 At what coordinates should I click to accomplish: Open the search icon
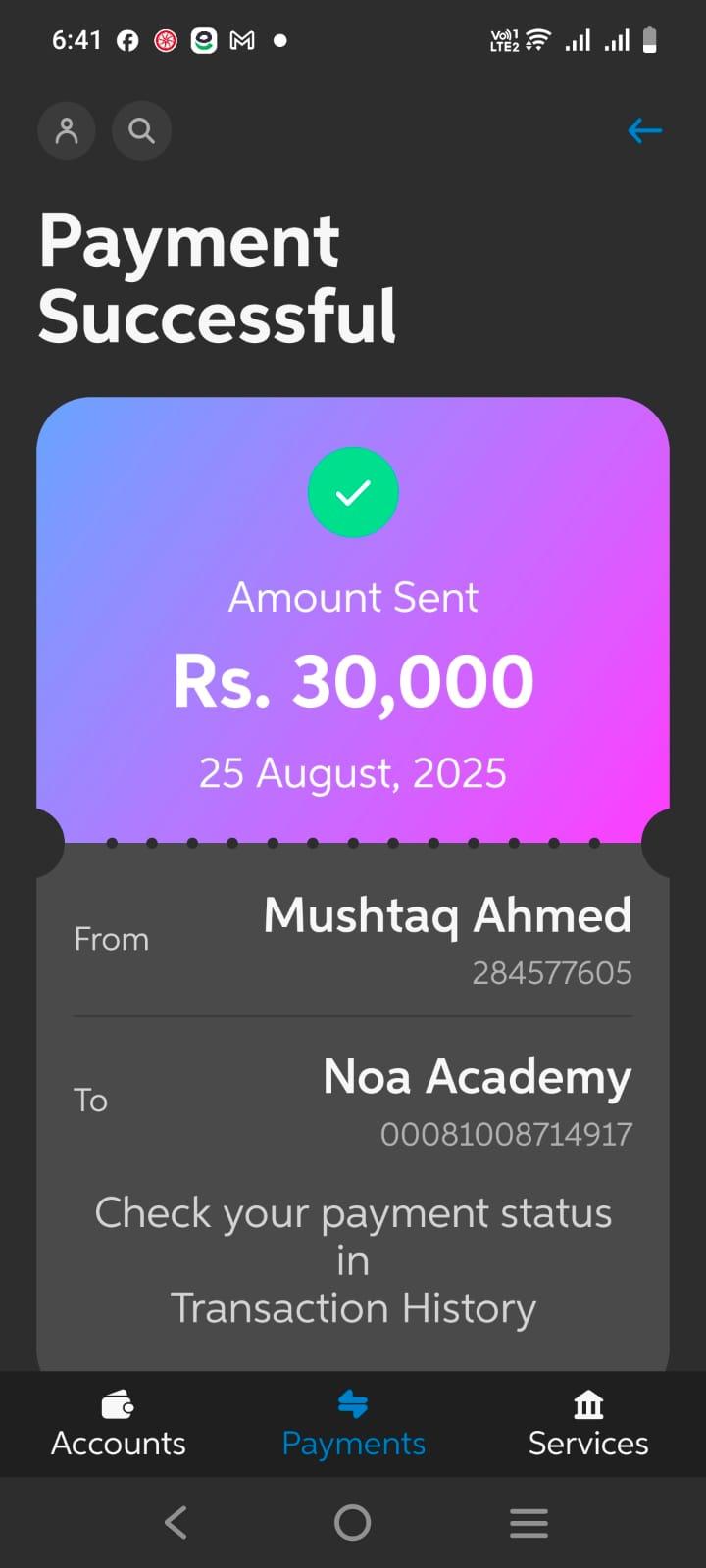(142, 130)
